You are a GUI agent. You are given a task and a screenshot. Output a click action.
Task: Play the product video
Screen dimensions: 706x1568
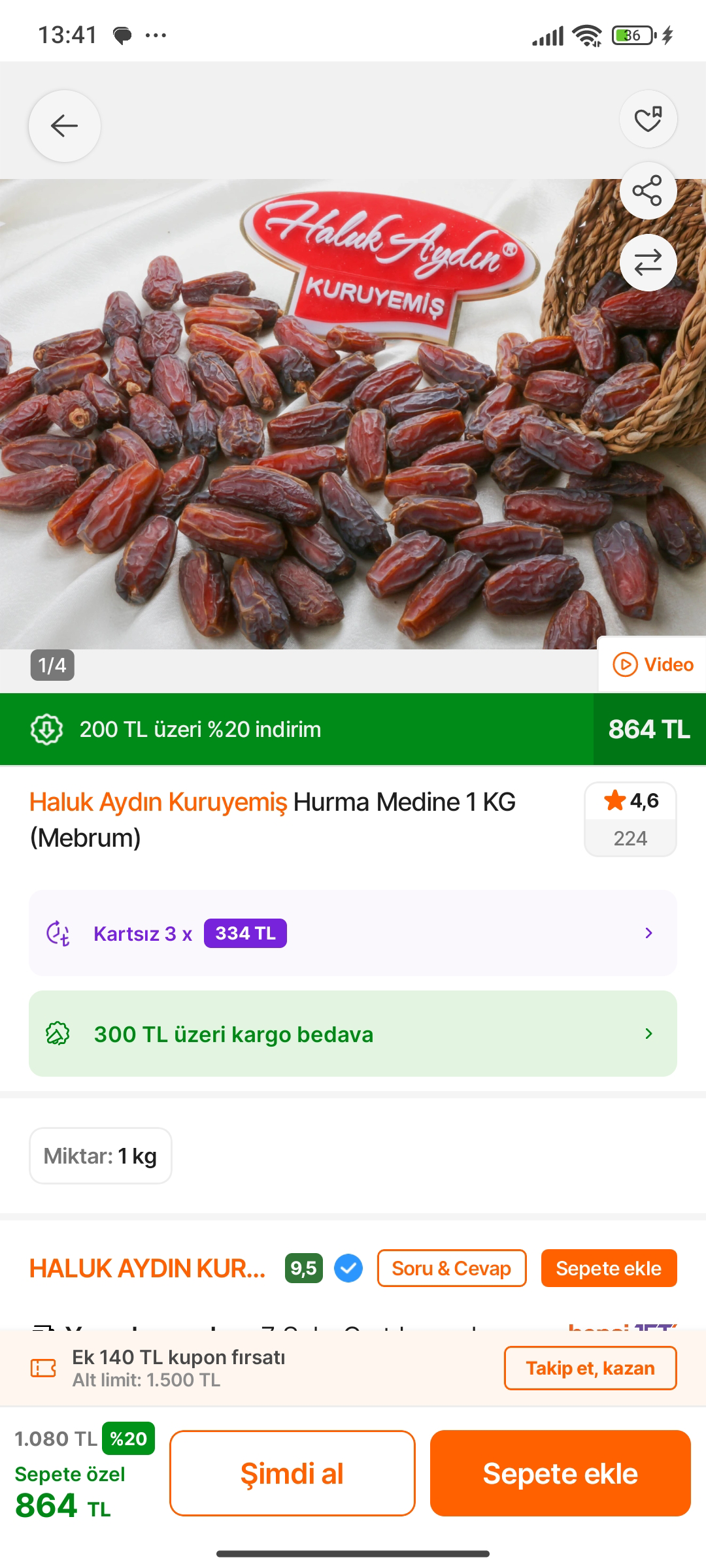coord(652,664)
